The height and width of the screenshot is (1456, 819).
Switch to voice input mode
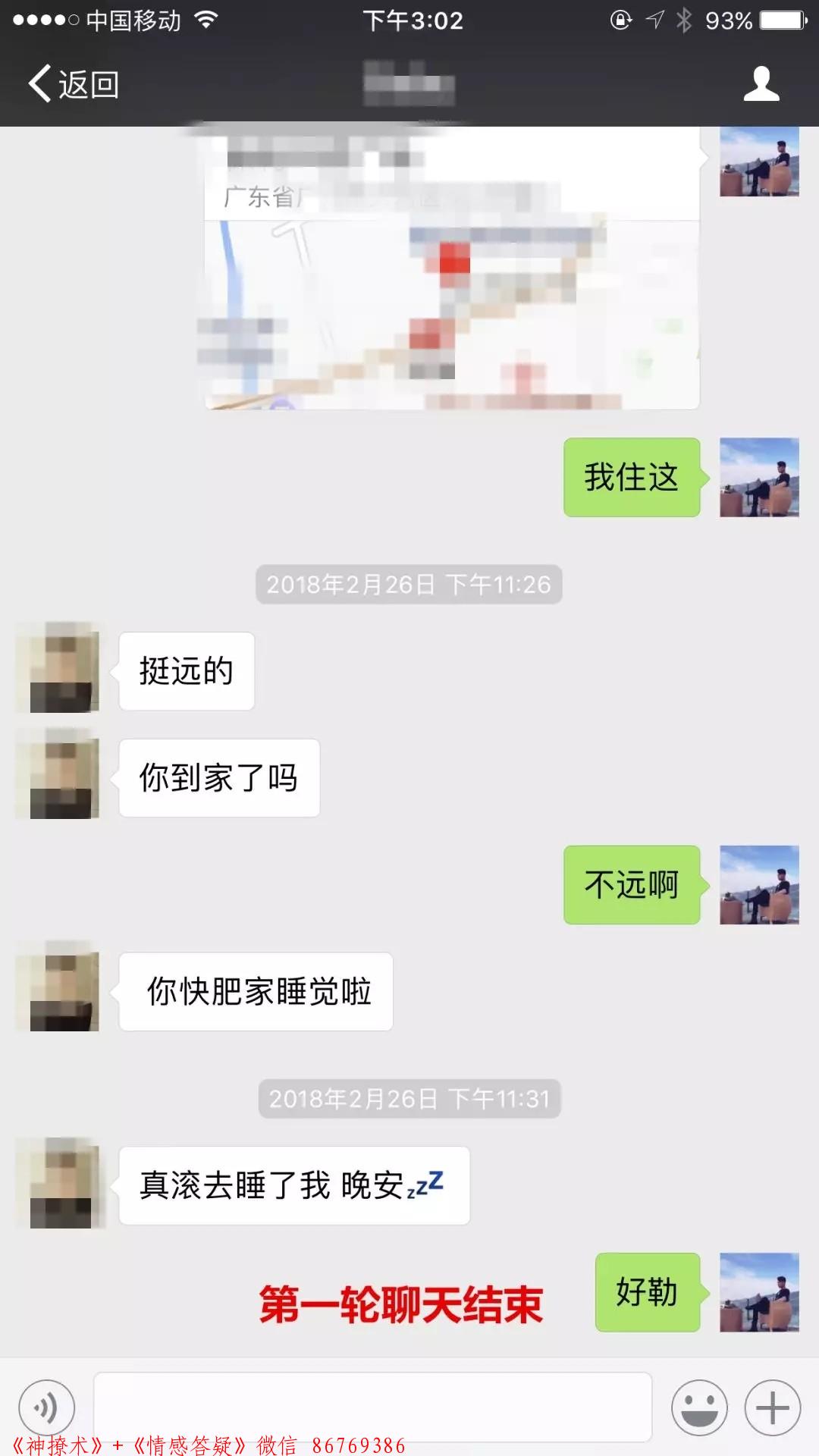(x=46, y=1407)
